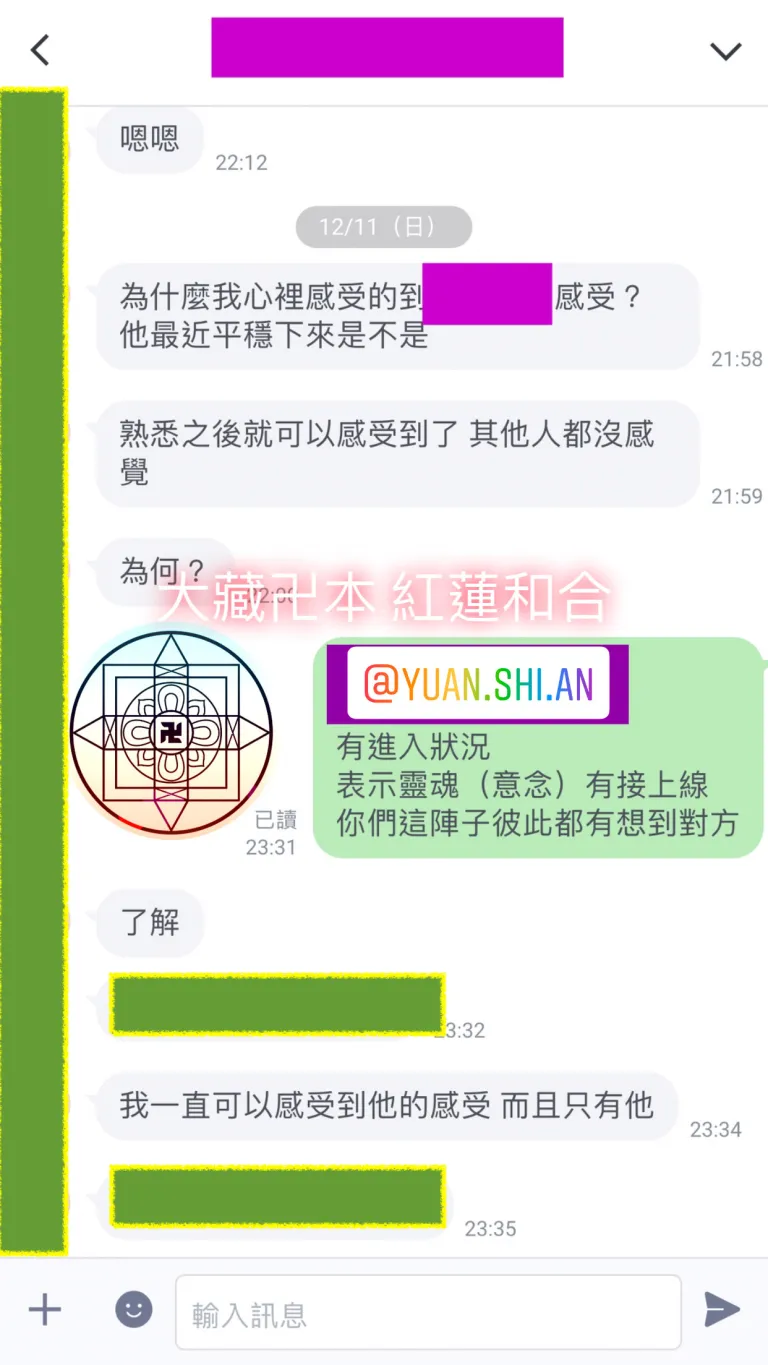Go back using the top-left arrow

pyautogui.click(x=40, y=49)
